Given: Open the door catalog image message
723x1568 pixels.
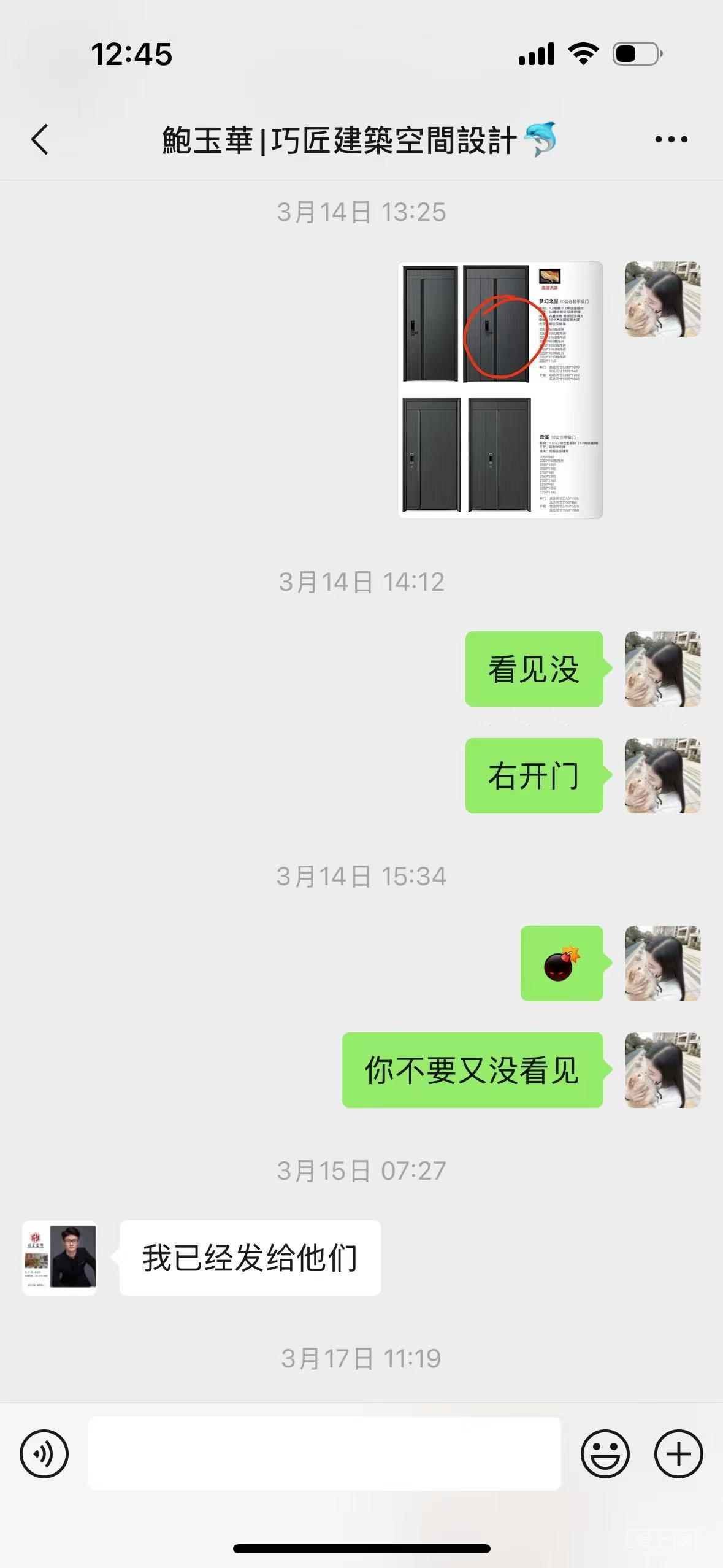Looking at the screenshot, I should 500,390.
